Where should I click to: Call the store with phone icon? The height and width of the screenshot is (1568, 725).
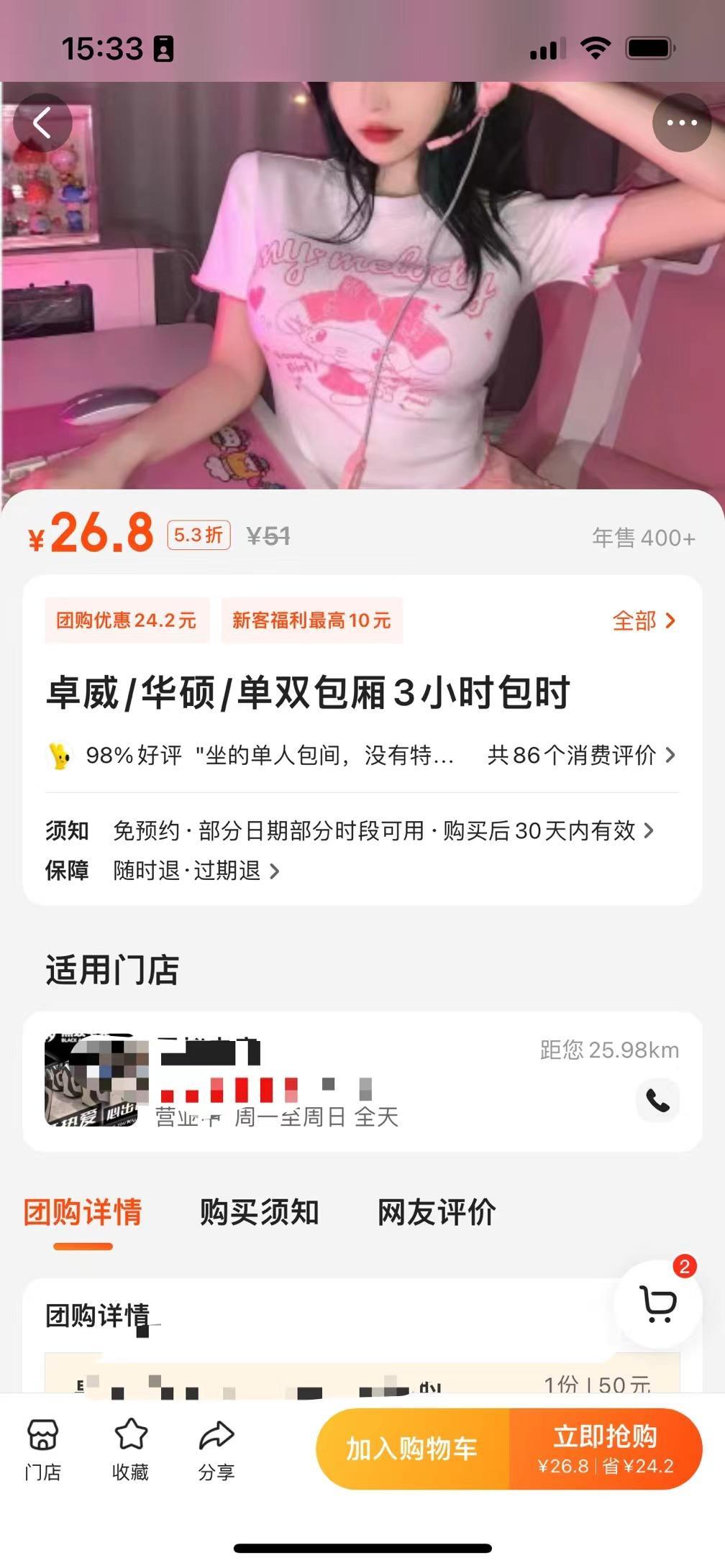tap(657, 1100)
